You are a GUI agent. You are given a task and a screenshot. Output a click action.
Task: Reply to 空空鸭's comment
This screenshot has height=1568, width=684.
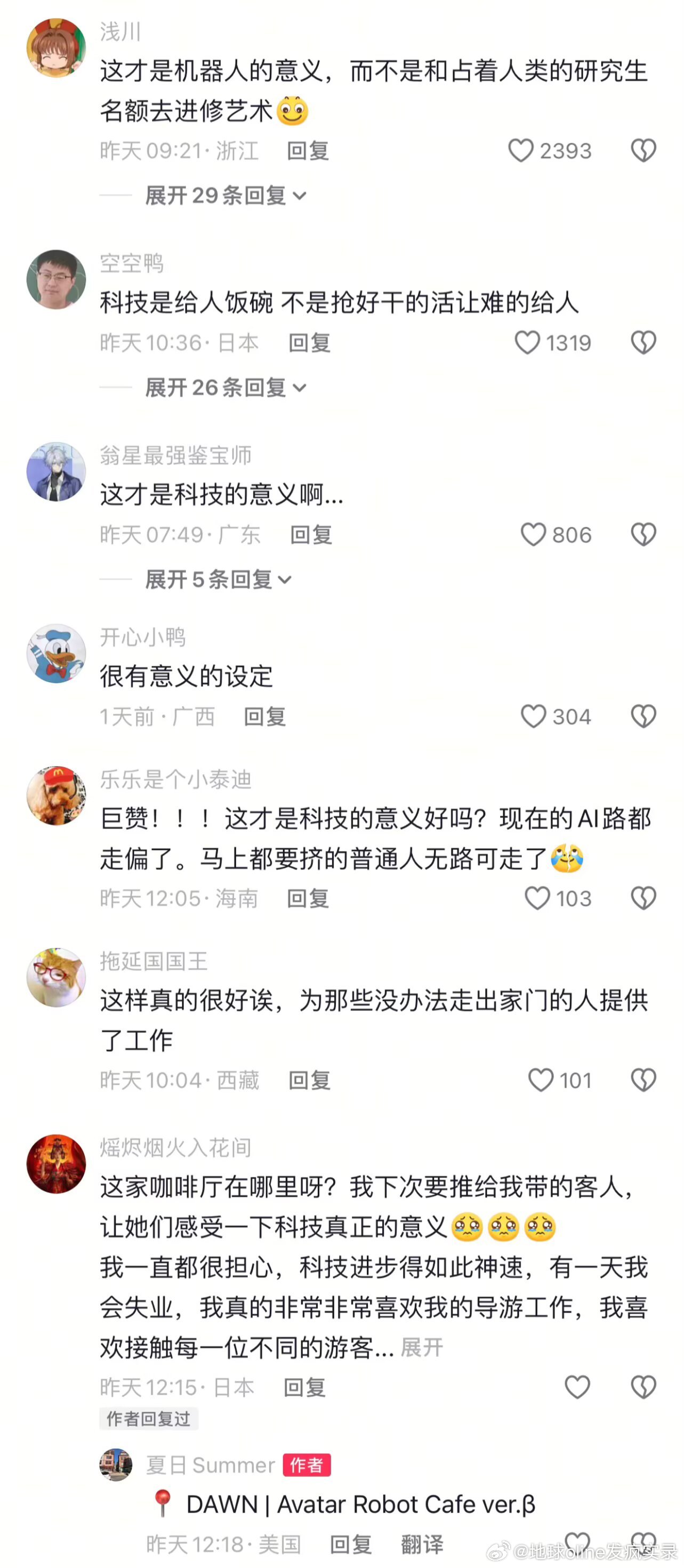tap(309, 343)
